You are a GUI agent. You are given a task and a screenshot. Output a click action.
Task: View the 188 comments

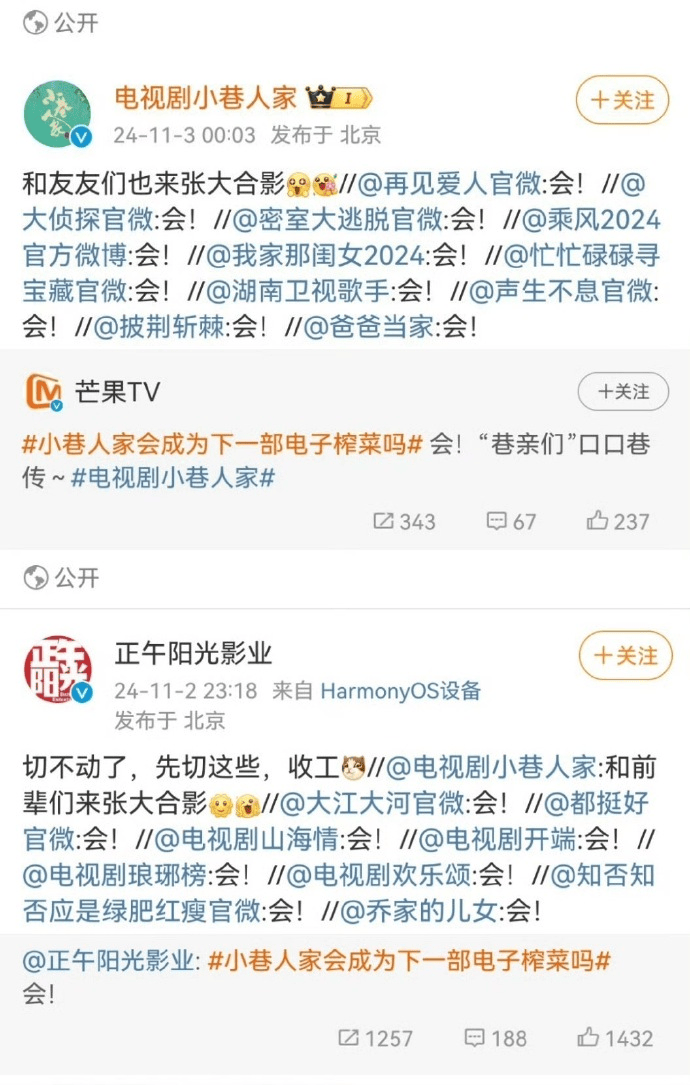(x=495, y=1038)
